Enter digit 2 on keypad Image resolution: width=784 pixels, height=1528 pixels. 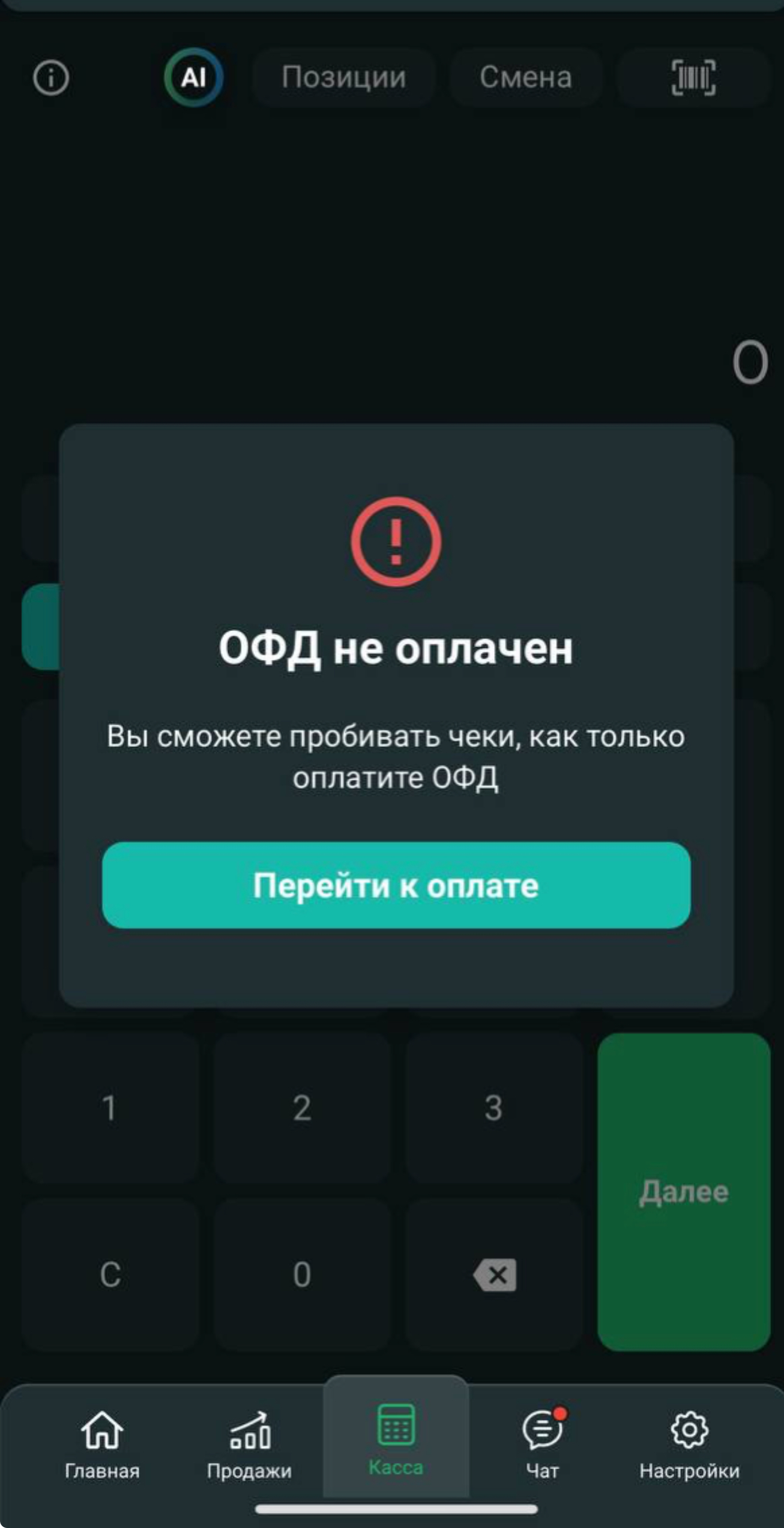(302, 1108)
